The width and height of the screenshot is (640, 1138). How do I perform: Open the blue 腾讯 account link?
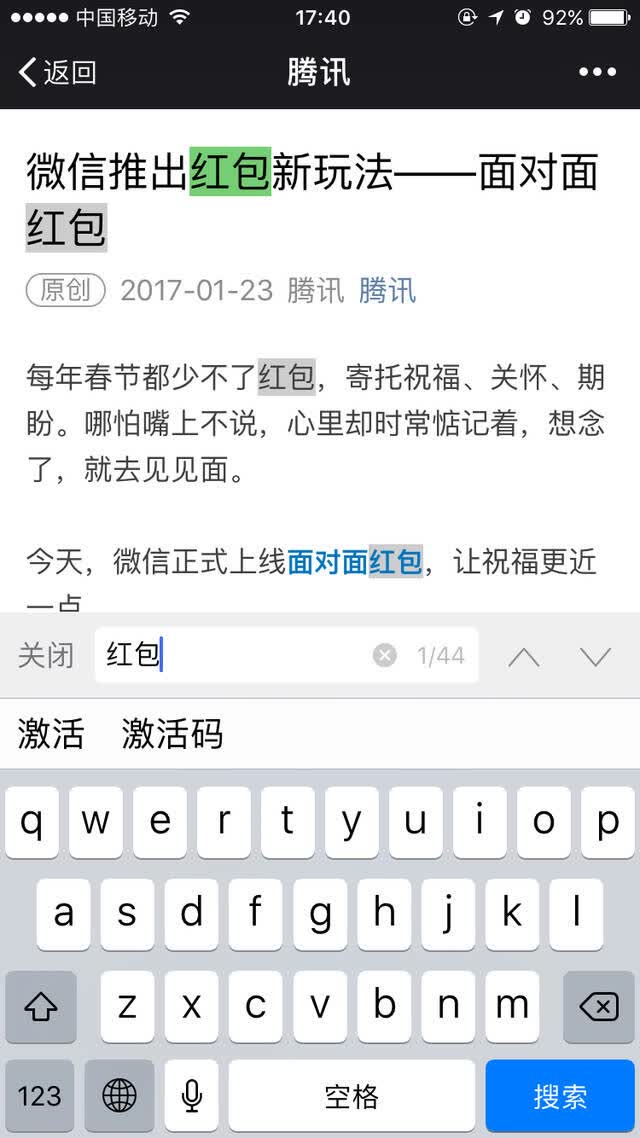pyautogui.click(x=387, y=290)
